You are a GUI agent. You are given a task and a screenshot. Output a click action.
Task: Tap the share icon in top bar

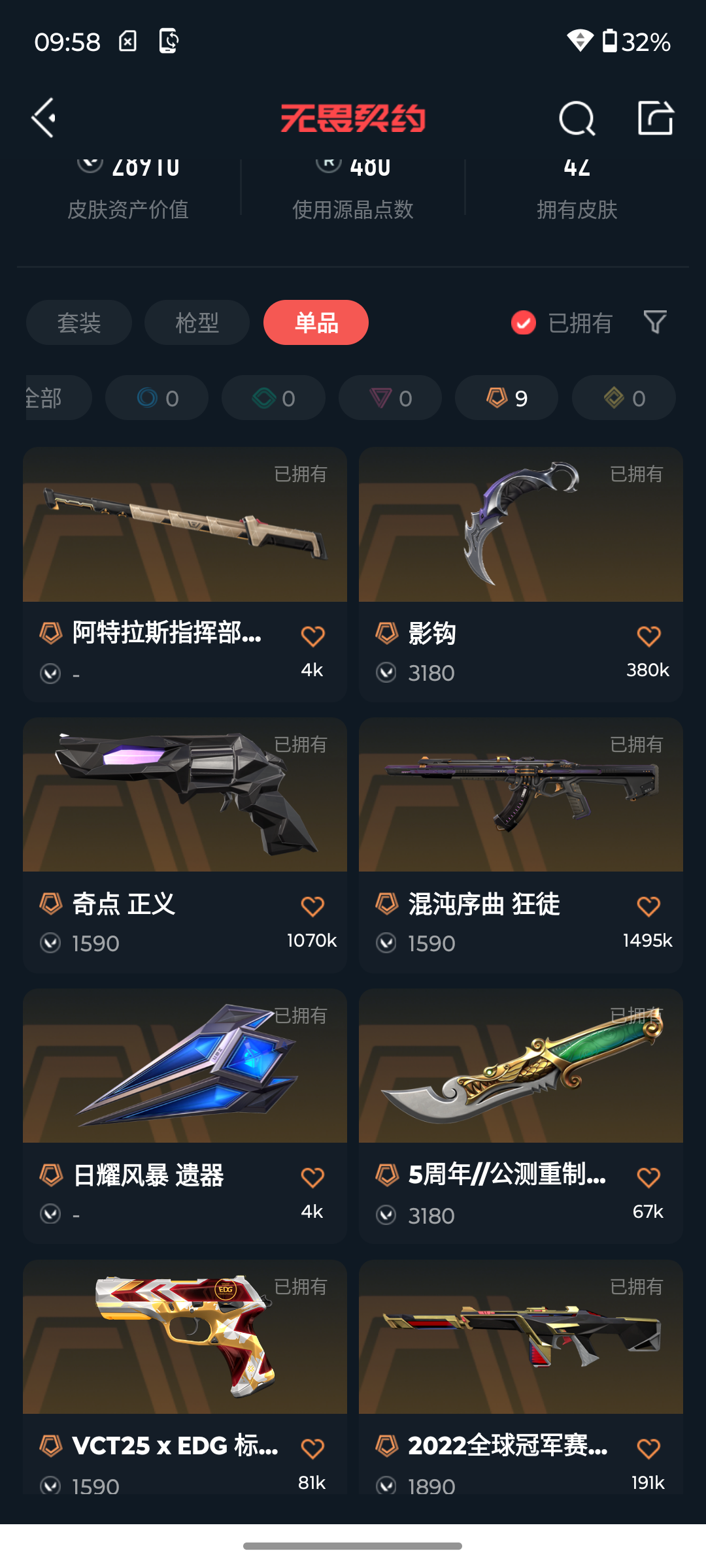point(655,118)
